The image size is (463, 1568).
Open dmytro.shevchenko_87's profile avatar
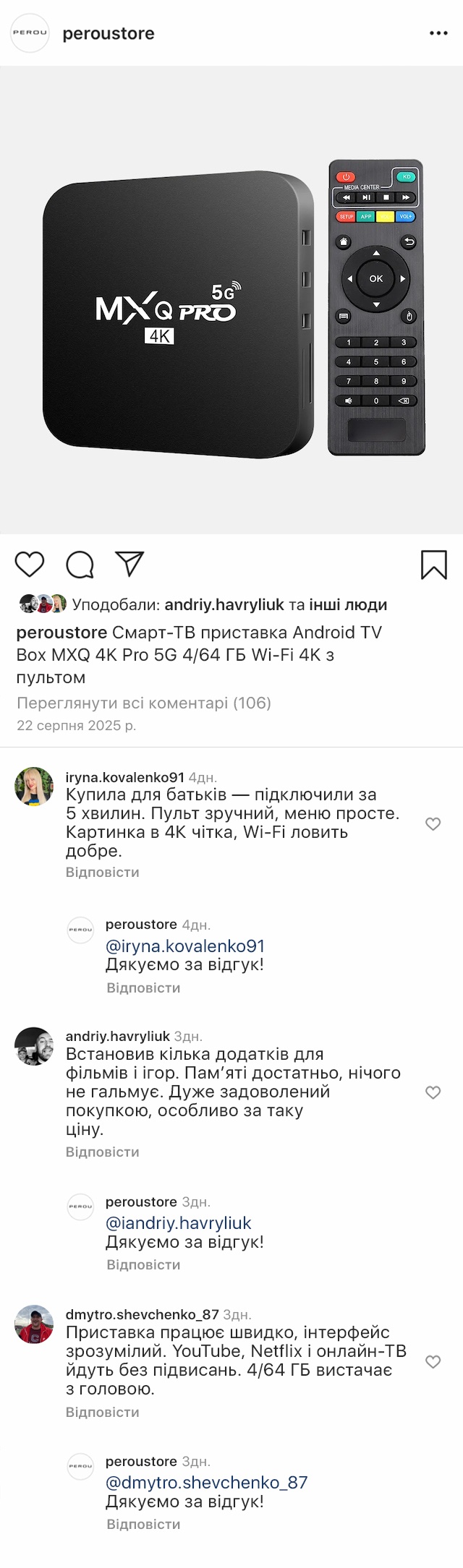[34, 1324]
